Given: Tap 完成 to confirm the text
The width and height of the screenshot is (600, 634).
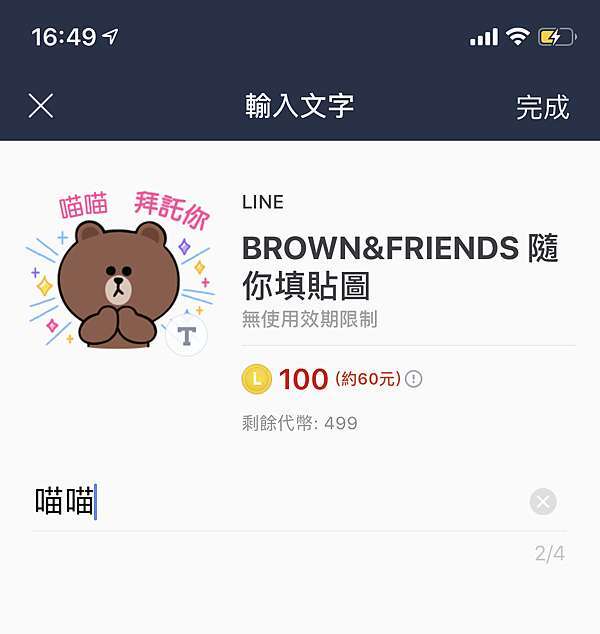Looking at the screenshot, I should click(x=542, y=107).
